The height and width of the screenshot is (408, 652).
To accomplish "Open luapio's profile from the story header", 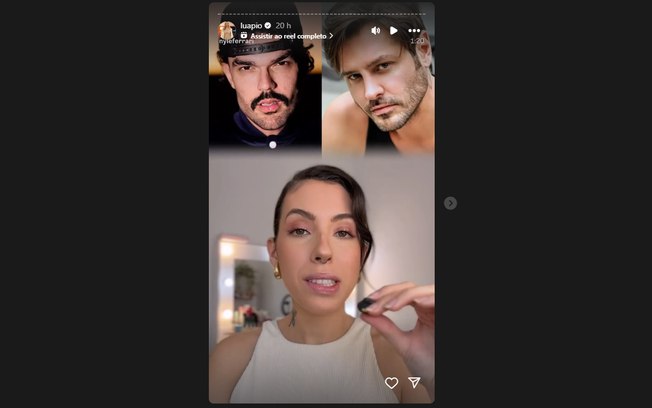I will tap(252, 25).
